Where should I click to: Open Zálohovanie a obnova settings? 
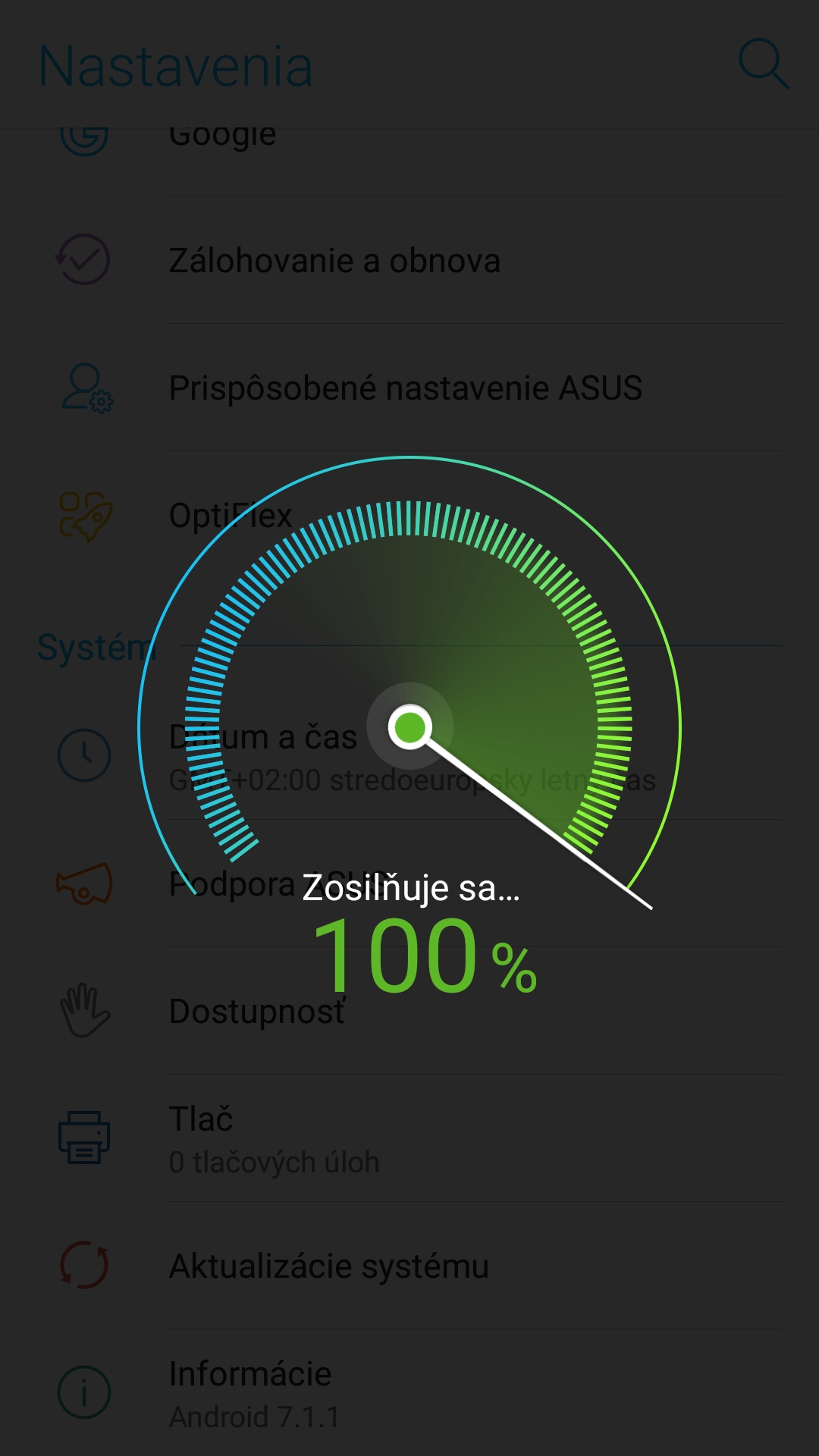click(x=409, y=260)
